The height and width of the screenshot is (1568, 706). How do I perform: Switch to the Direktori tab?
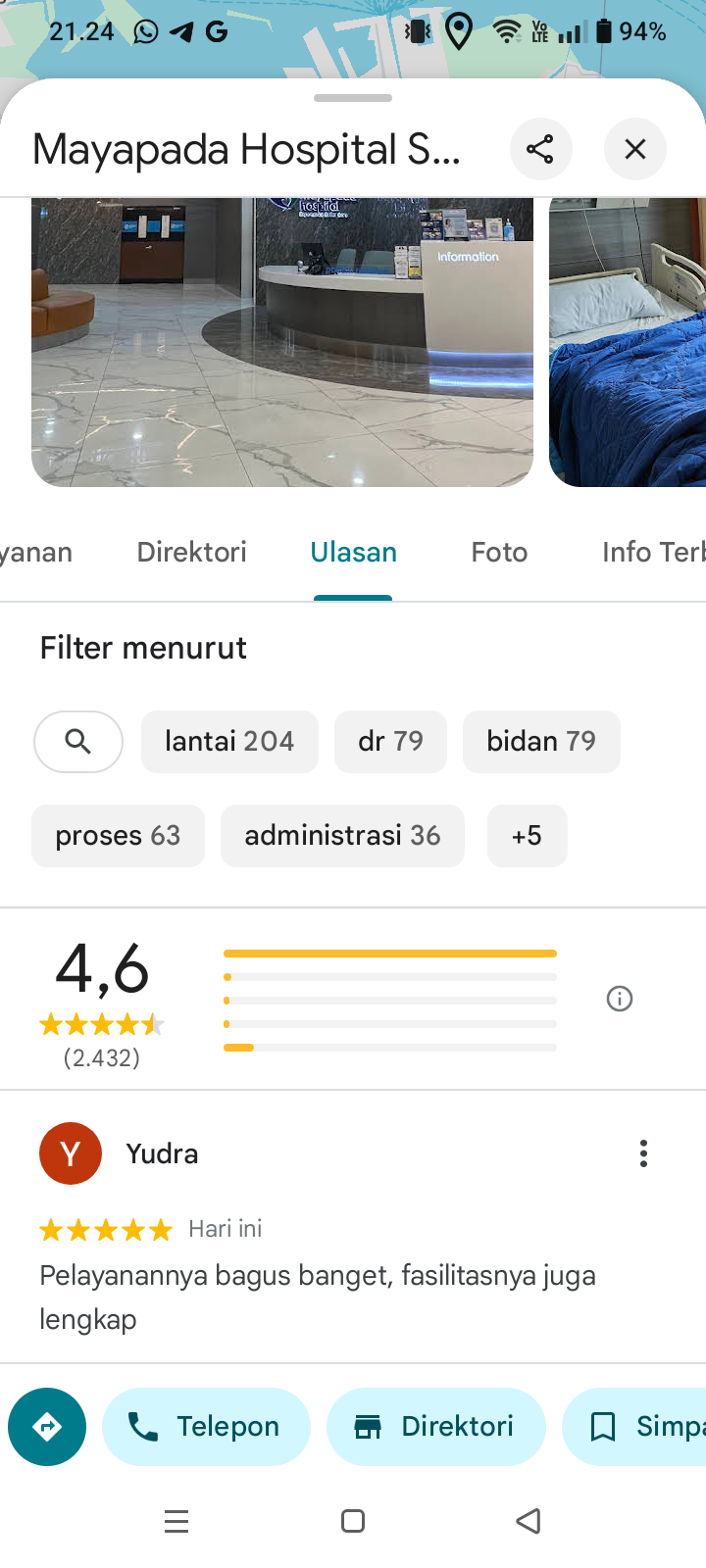click(192, 552)
